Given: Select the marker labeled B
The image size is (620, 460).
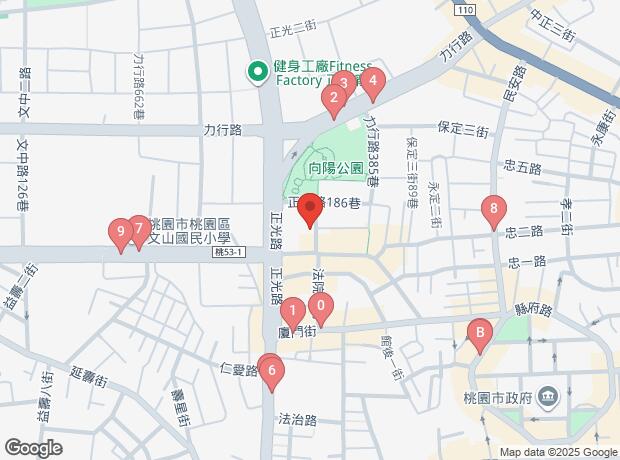Looking at the screenshot, I should (x=480, y=333).
